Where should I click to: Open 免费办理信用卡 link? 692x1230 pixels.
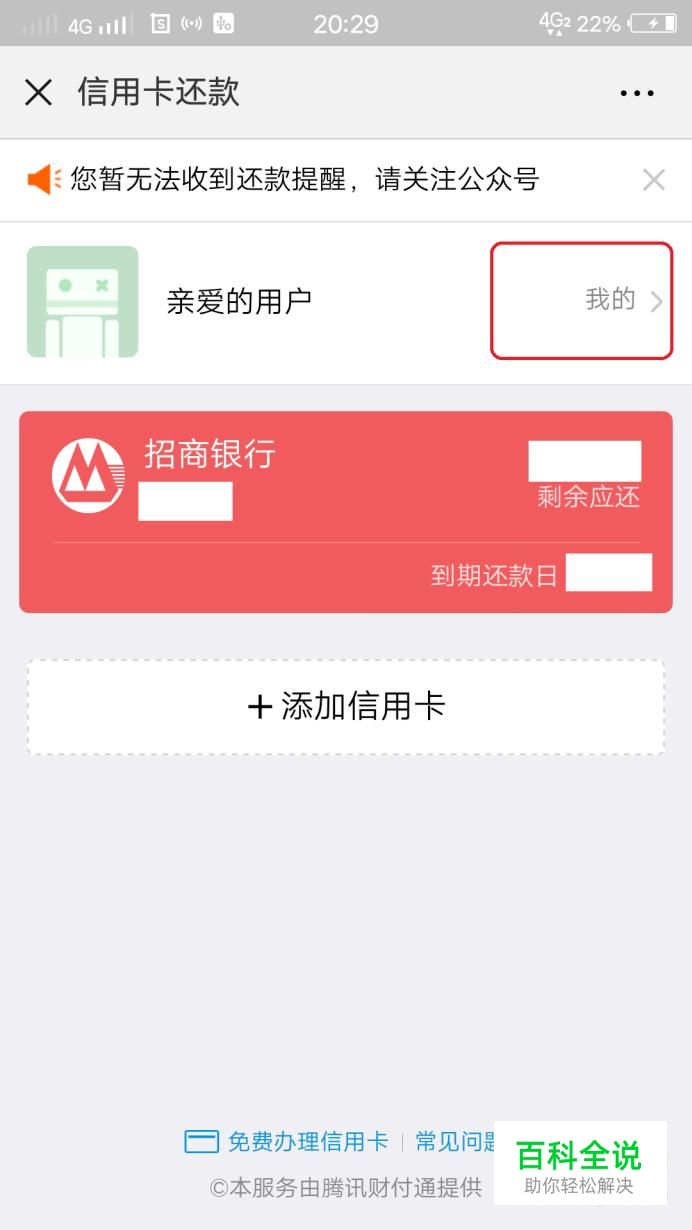(x=286, y=1142)
